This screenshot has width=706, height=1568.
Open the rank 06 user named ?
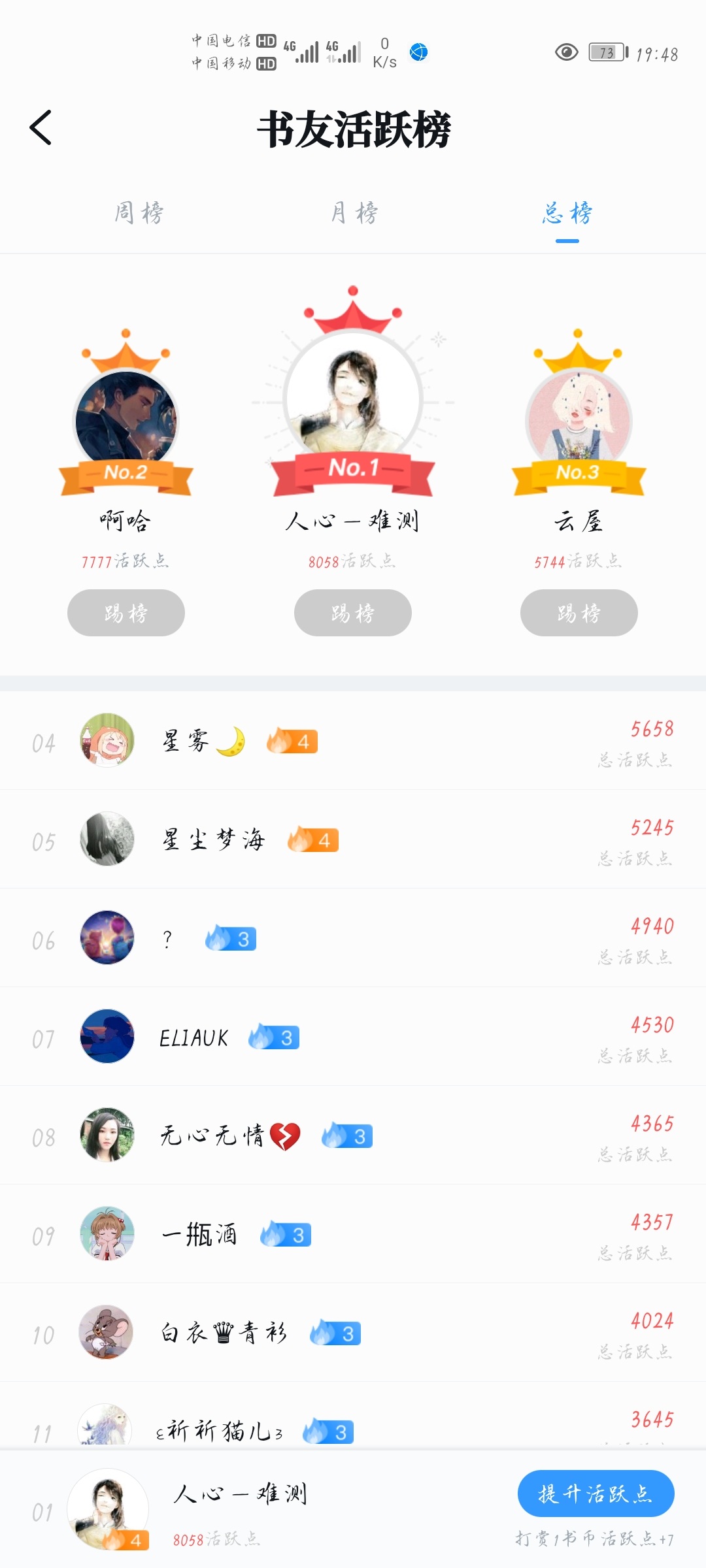(x=353, y=938)
